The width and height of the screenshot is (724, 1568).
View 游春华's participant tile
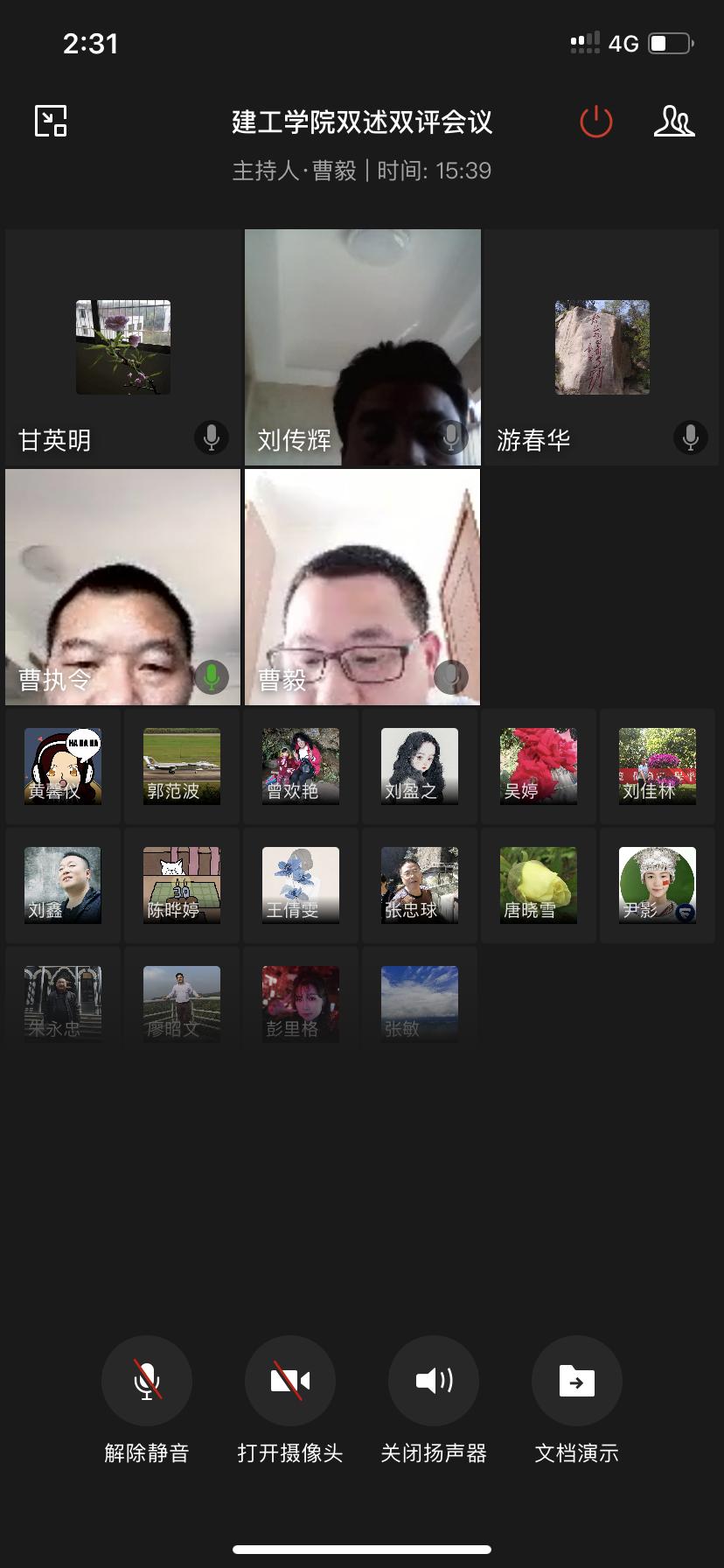coord(602,347)
